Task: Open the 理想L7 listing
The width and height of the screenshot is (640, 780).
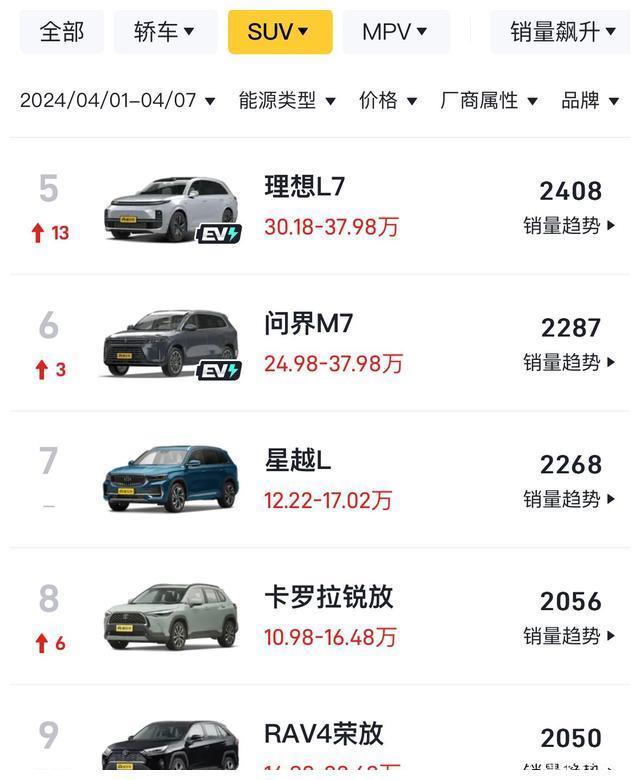Action: (305, 187)
